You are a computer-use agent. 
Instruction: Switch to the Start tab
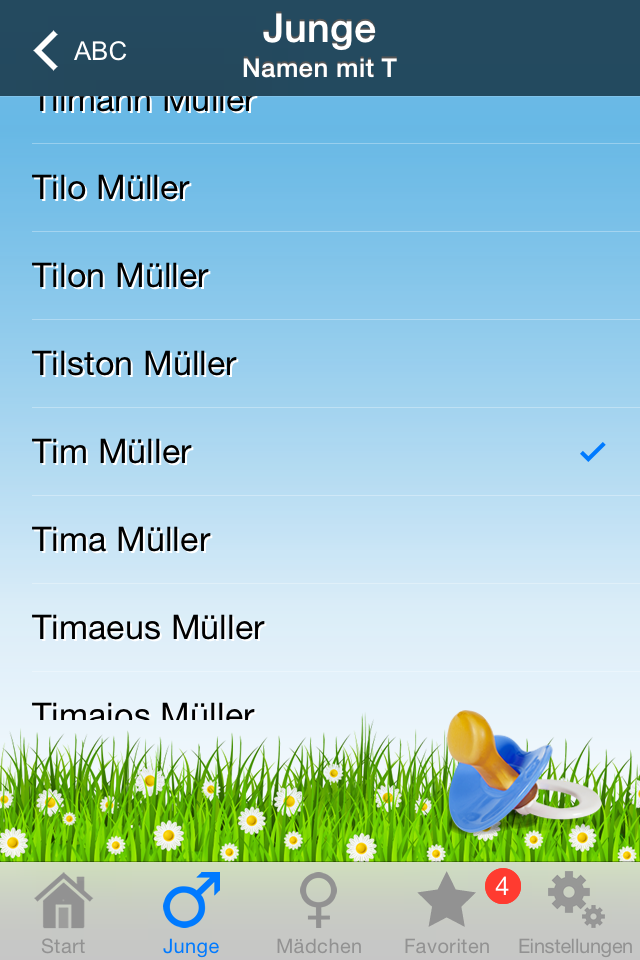tap(63, 912)
